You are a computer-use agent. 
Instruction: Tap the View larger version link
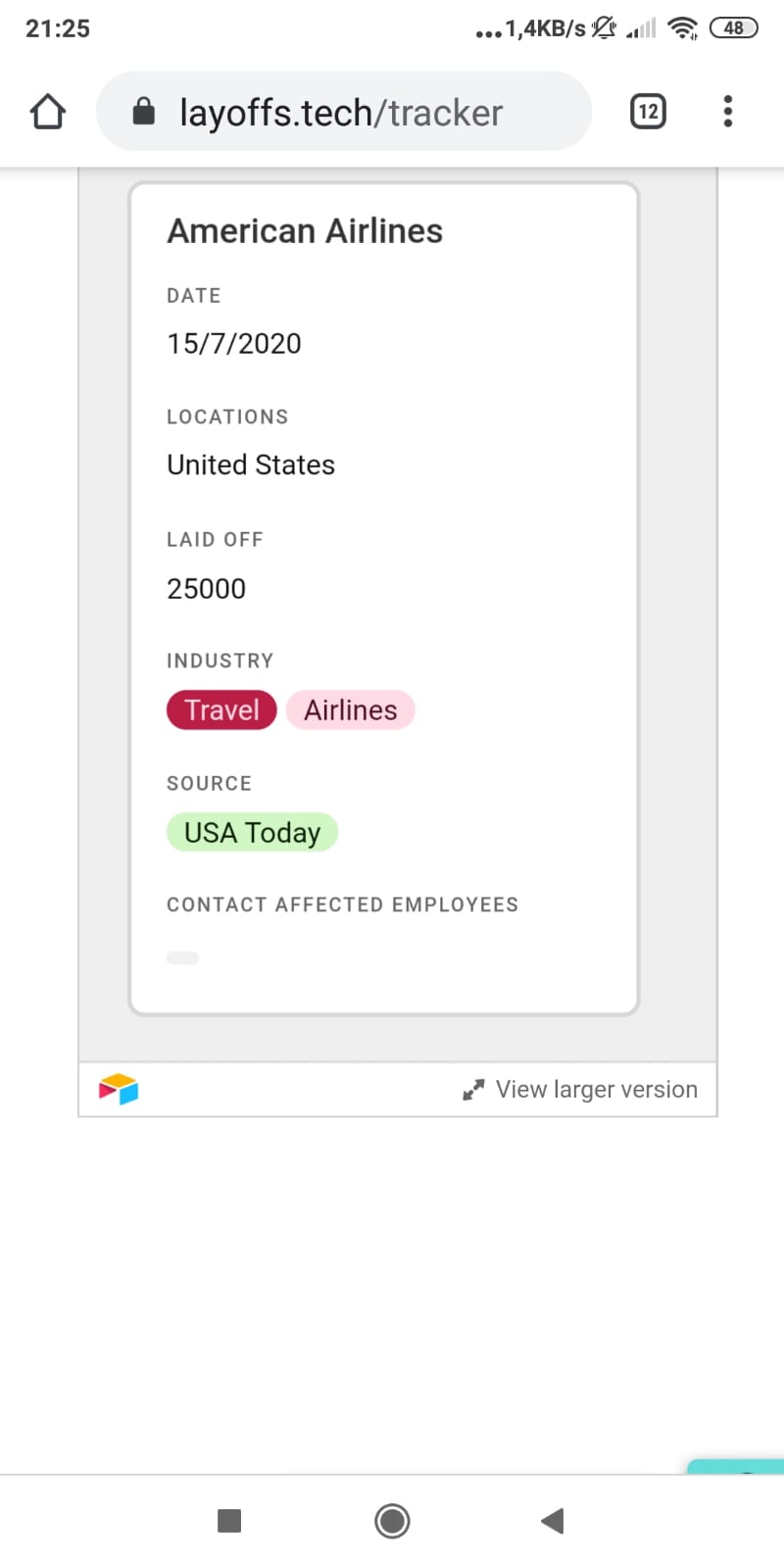[581, 1090]
